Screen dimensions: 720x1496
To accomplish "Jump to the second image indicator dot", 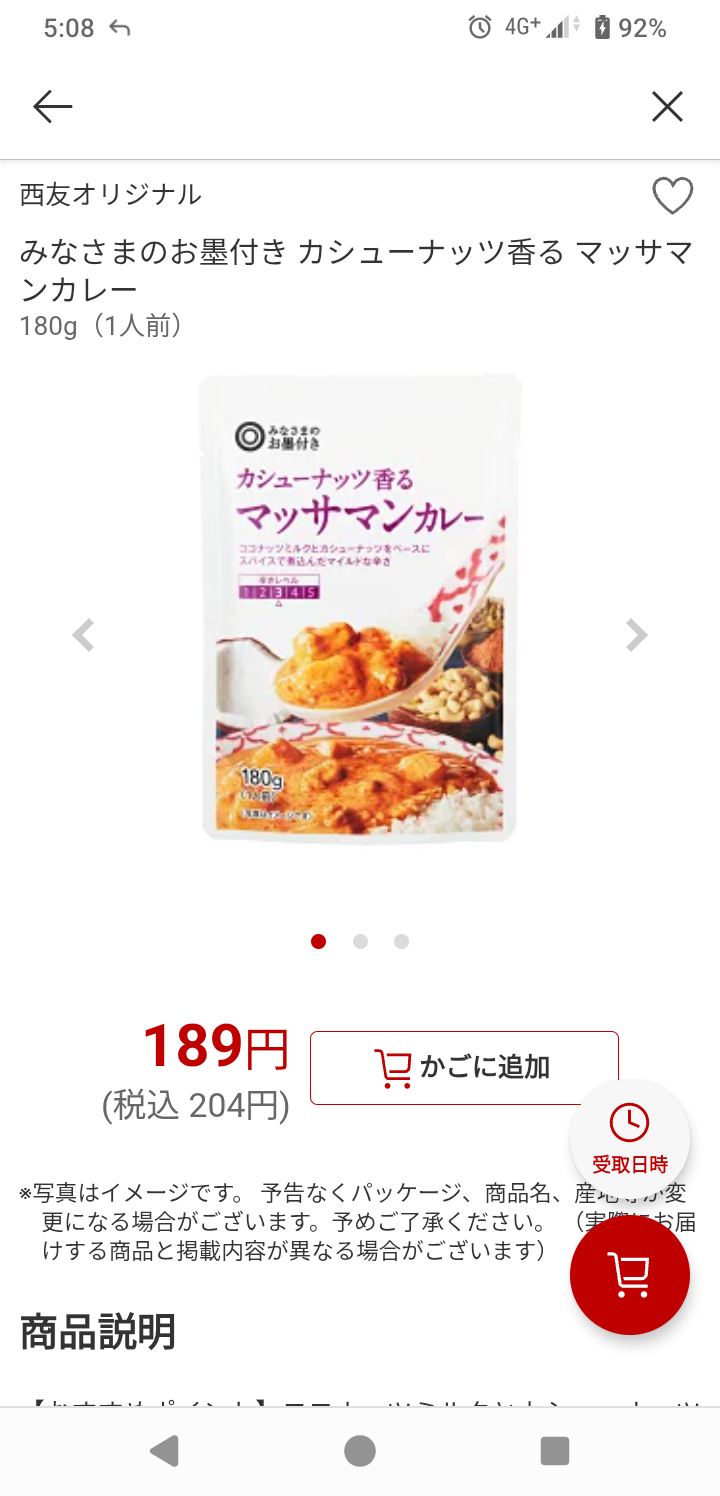I will coord(360,941).
